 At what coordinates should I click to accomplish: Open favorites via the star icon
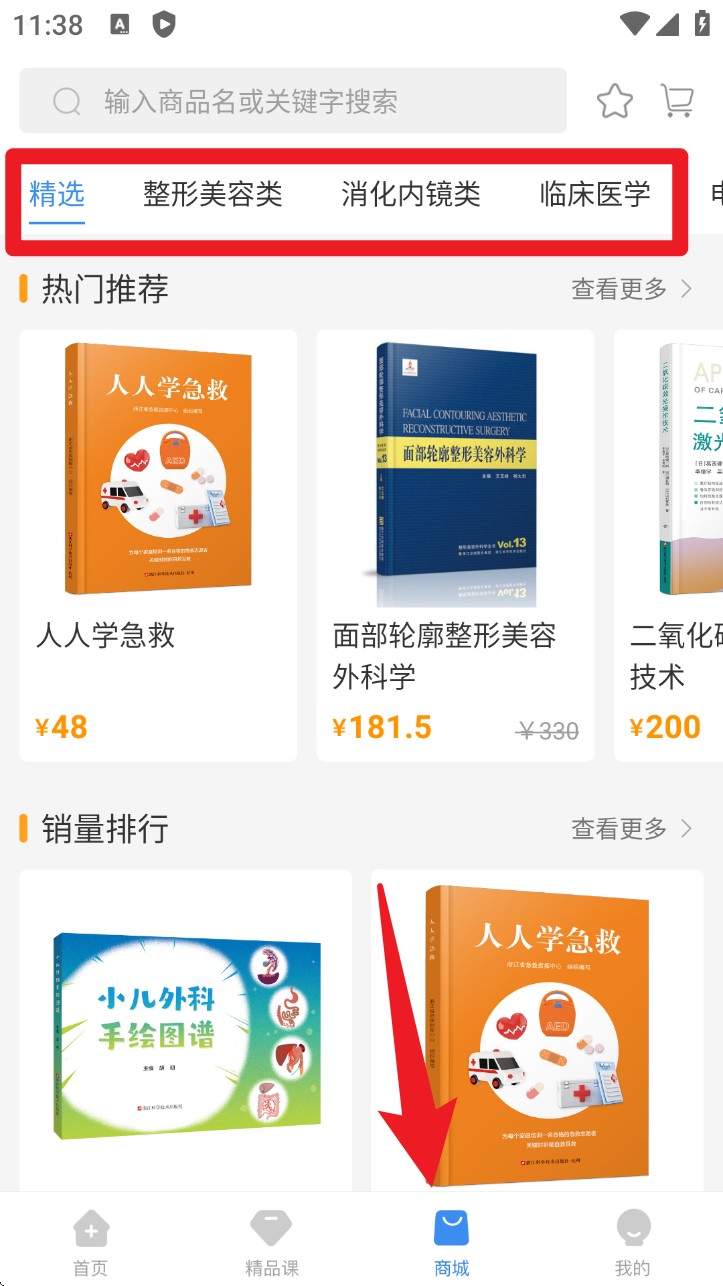(x=614, y=101)
